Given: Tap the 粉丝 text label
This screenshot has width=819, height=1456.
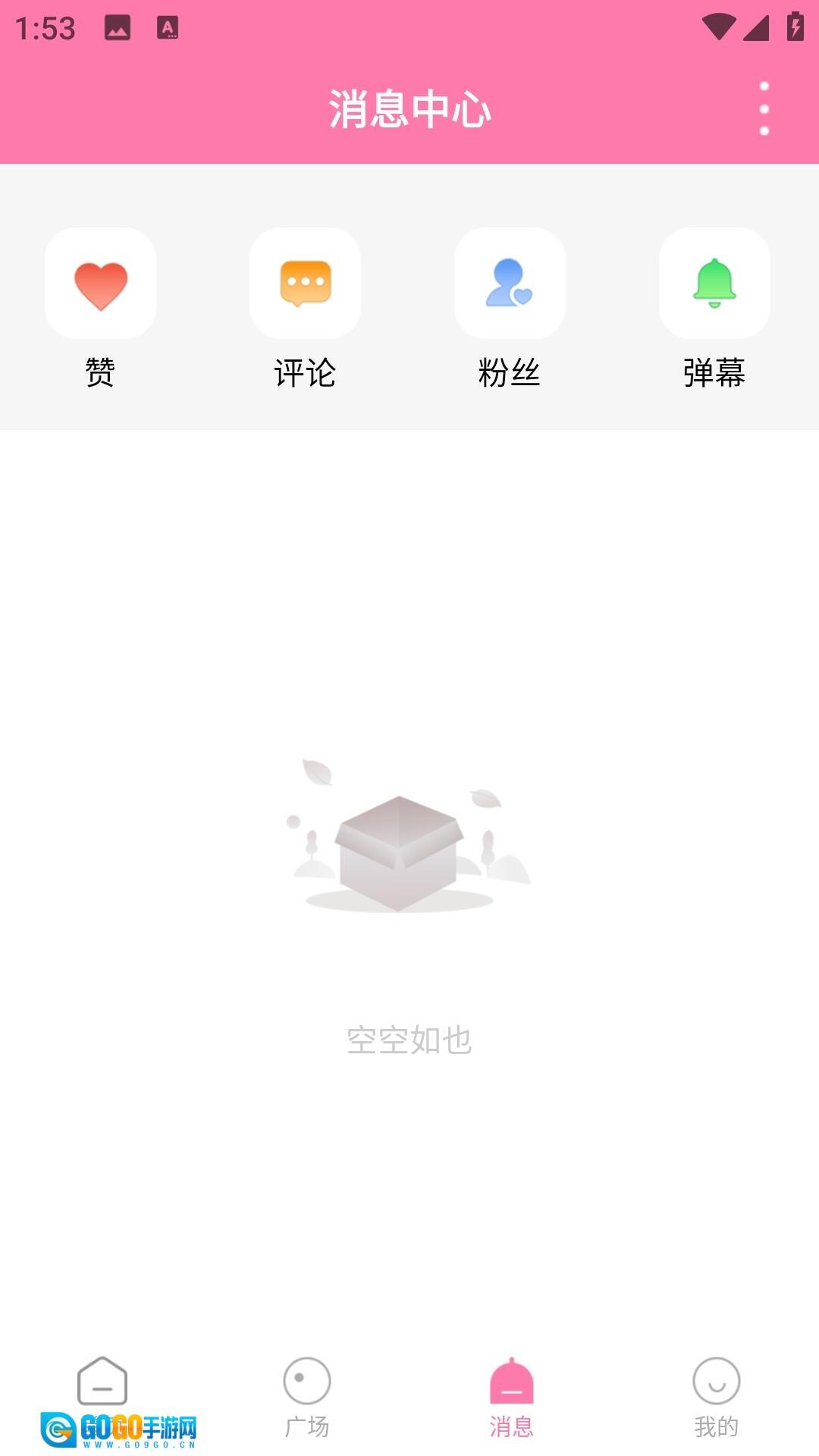Looking at the screenshot, I should click(x=510, y=373).
